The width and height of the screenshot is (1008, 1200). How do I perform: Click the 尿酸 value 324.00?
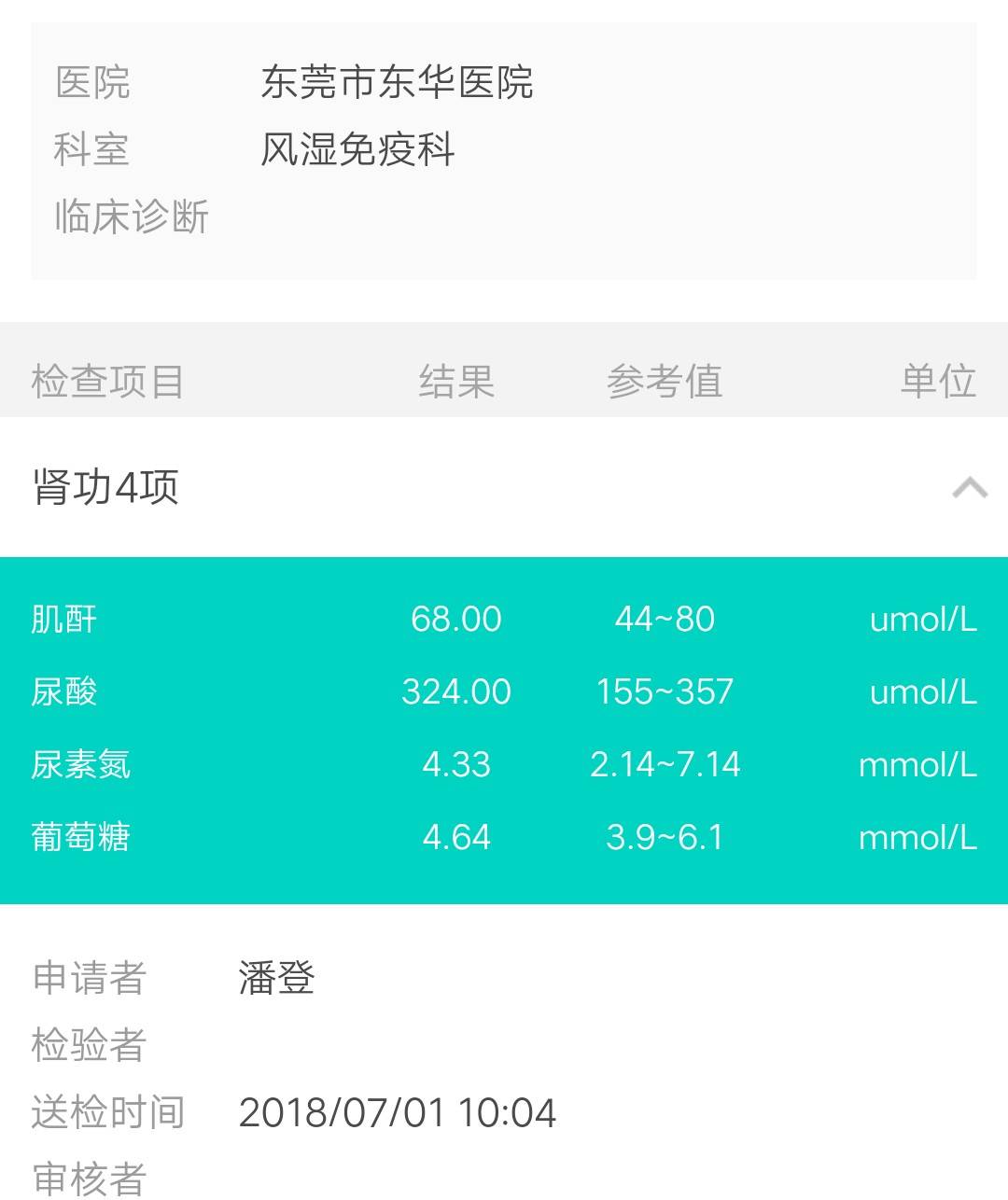(456, 691)
